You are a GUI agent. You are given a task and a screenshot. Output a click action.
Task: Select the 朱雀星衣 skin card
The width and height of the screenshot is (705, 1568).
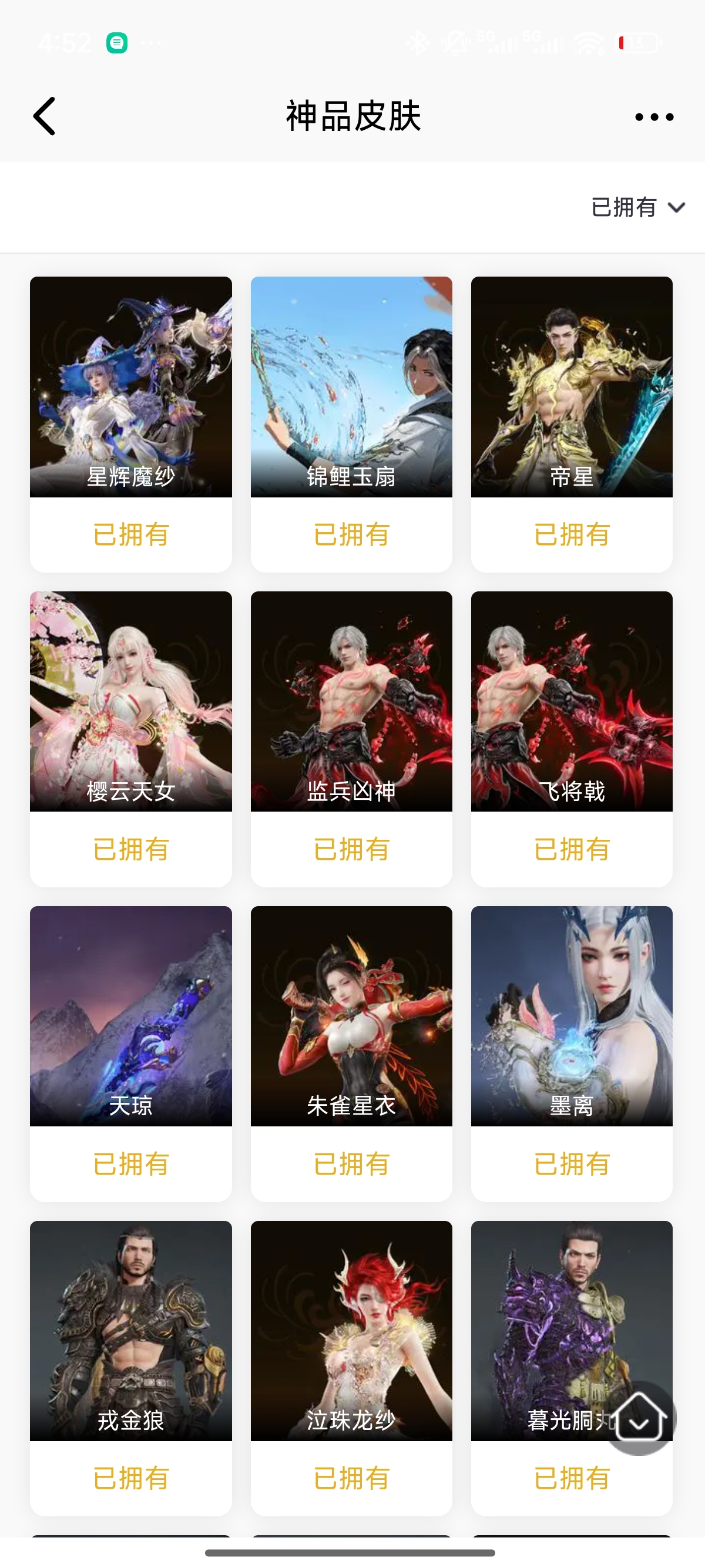coord(351,1016)
